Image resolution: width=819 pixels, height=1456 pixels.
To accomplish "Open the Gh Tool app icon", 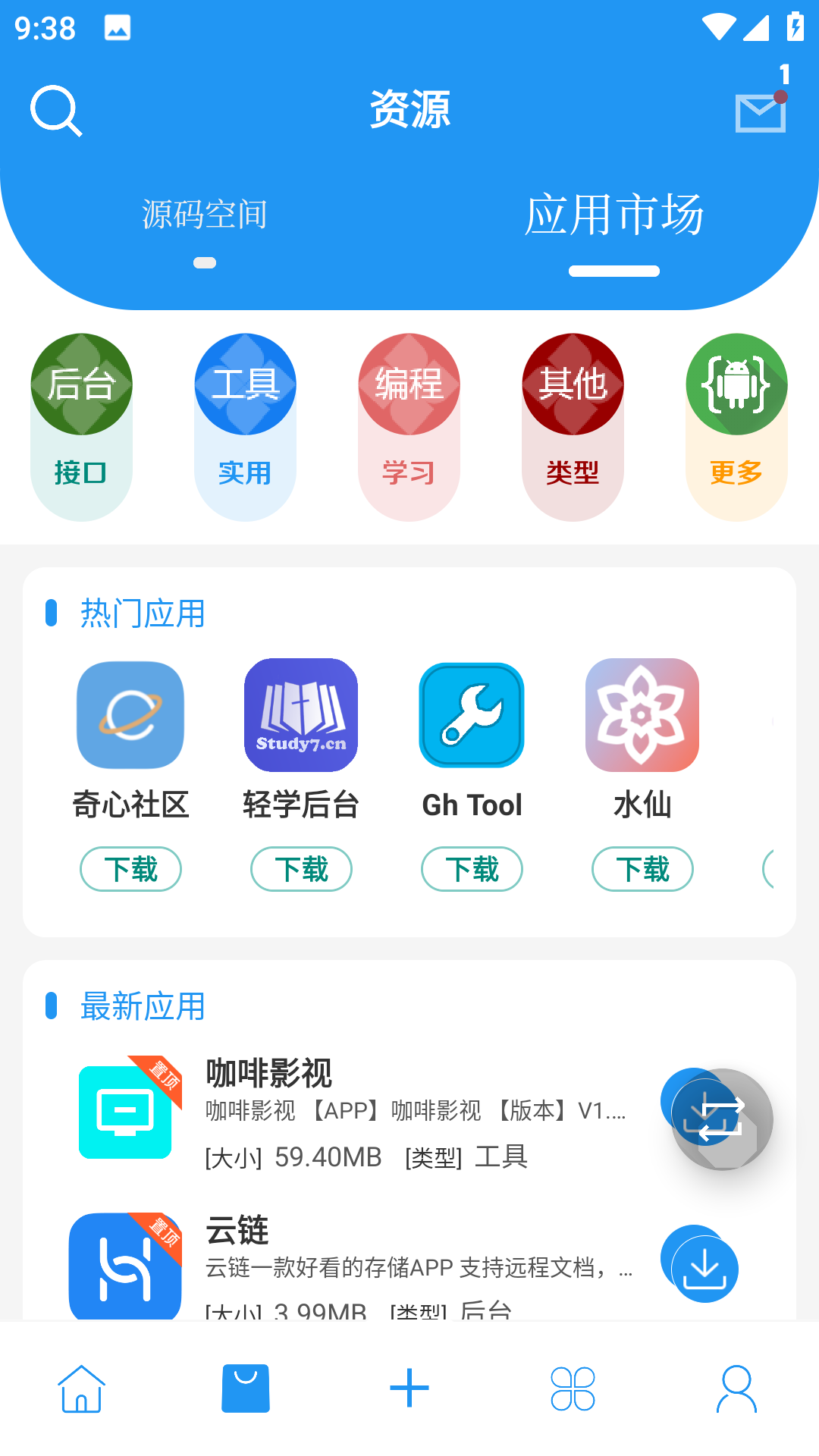I will 471,714.
